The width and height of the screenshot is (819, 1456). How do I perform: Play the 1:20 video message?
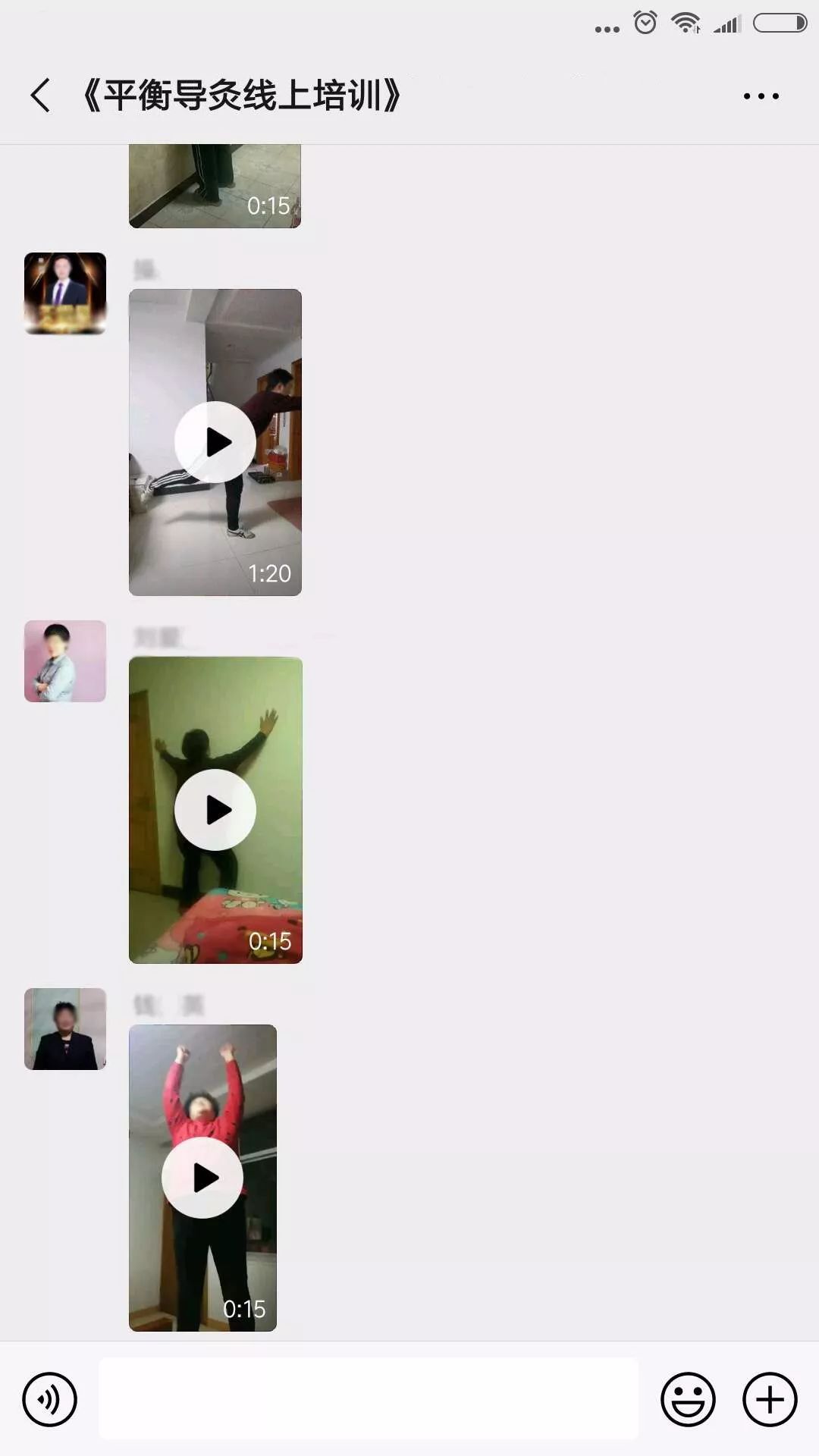(215, 442)
